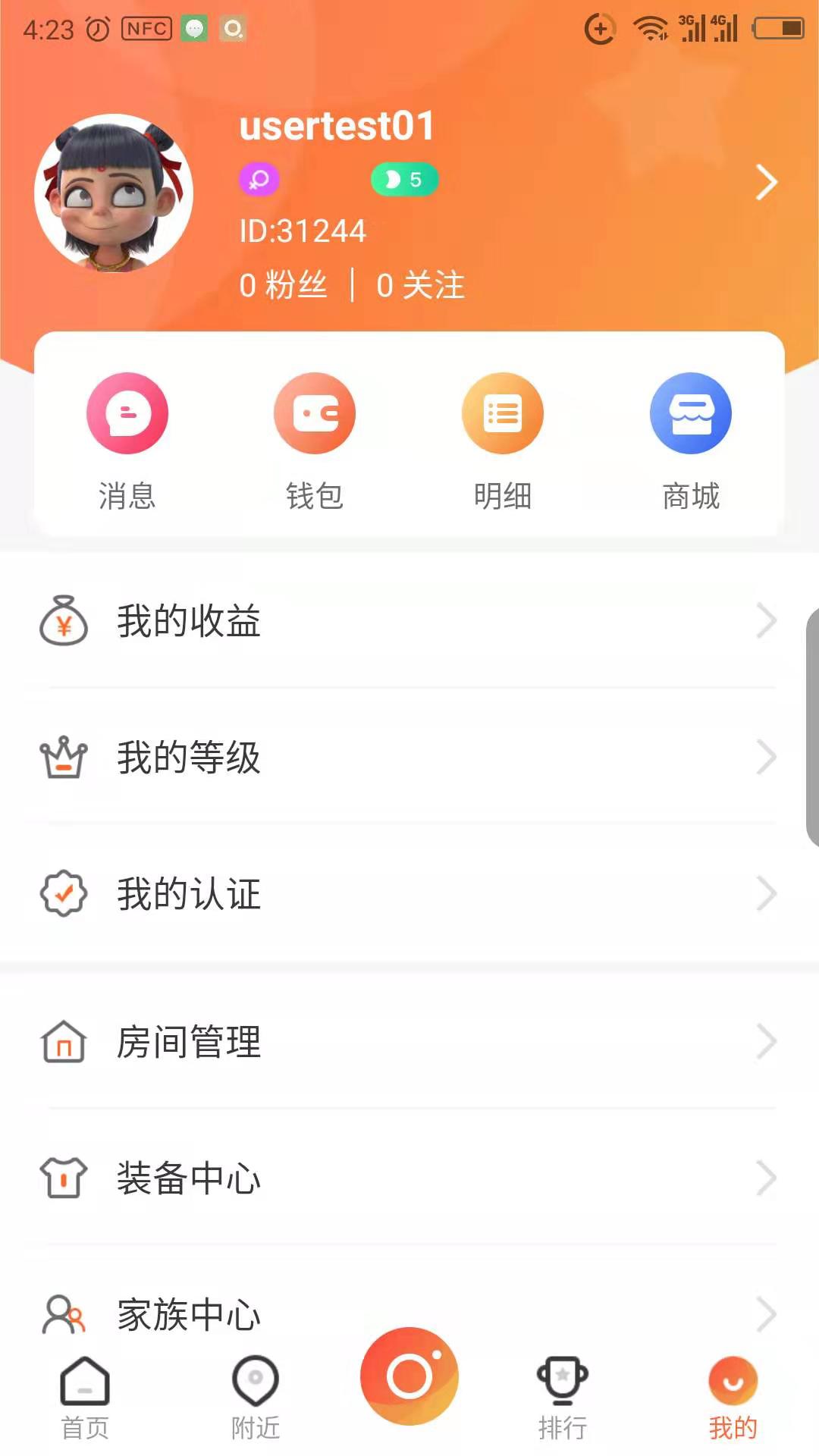819x1456 pixels.
Task: Open 我的收益 via its chevron
Action: coord(767,620)
